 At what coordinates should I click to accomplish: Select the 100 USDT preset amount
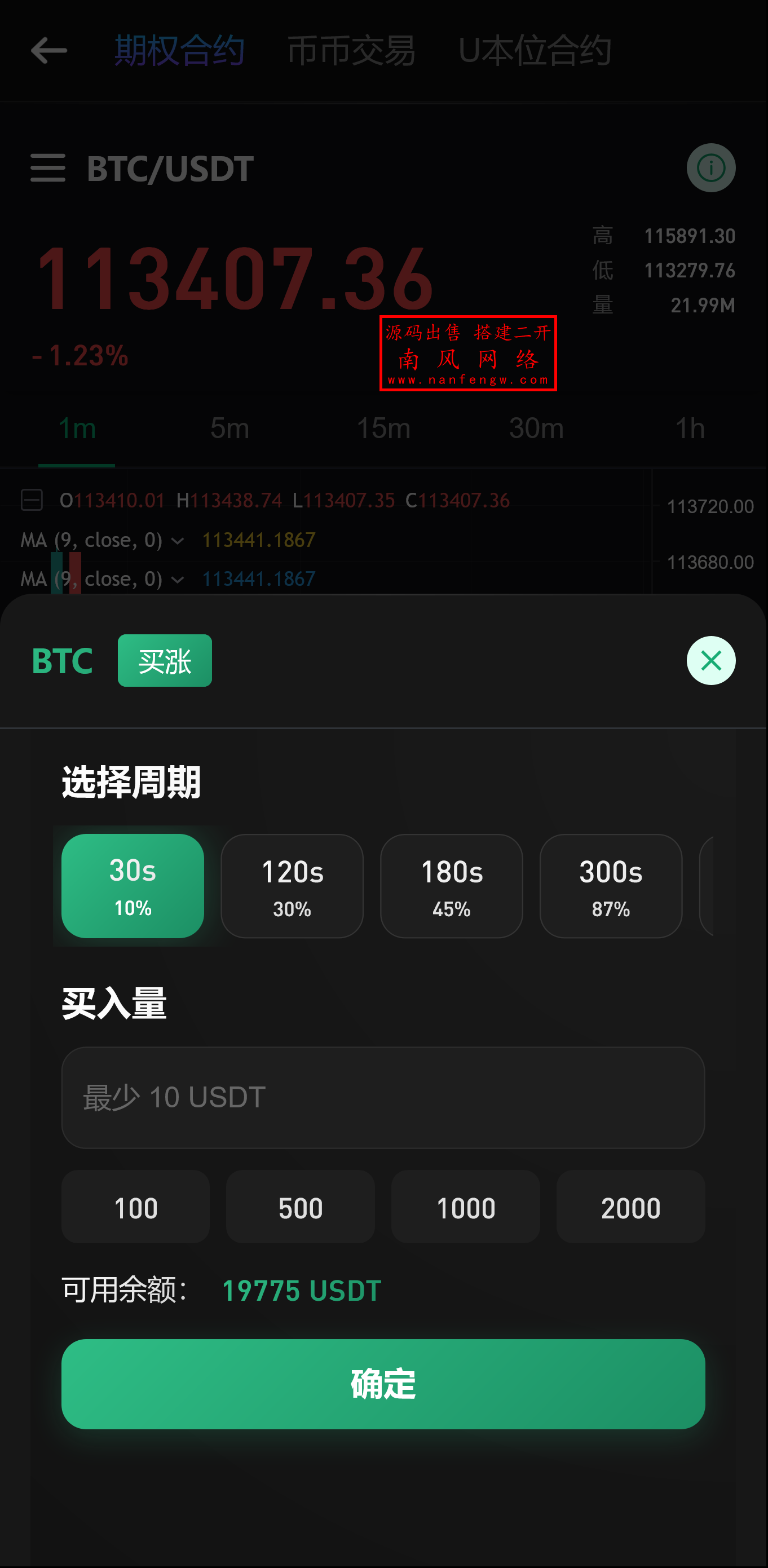point(136,1207)
